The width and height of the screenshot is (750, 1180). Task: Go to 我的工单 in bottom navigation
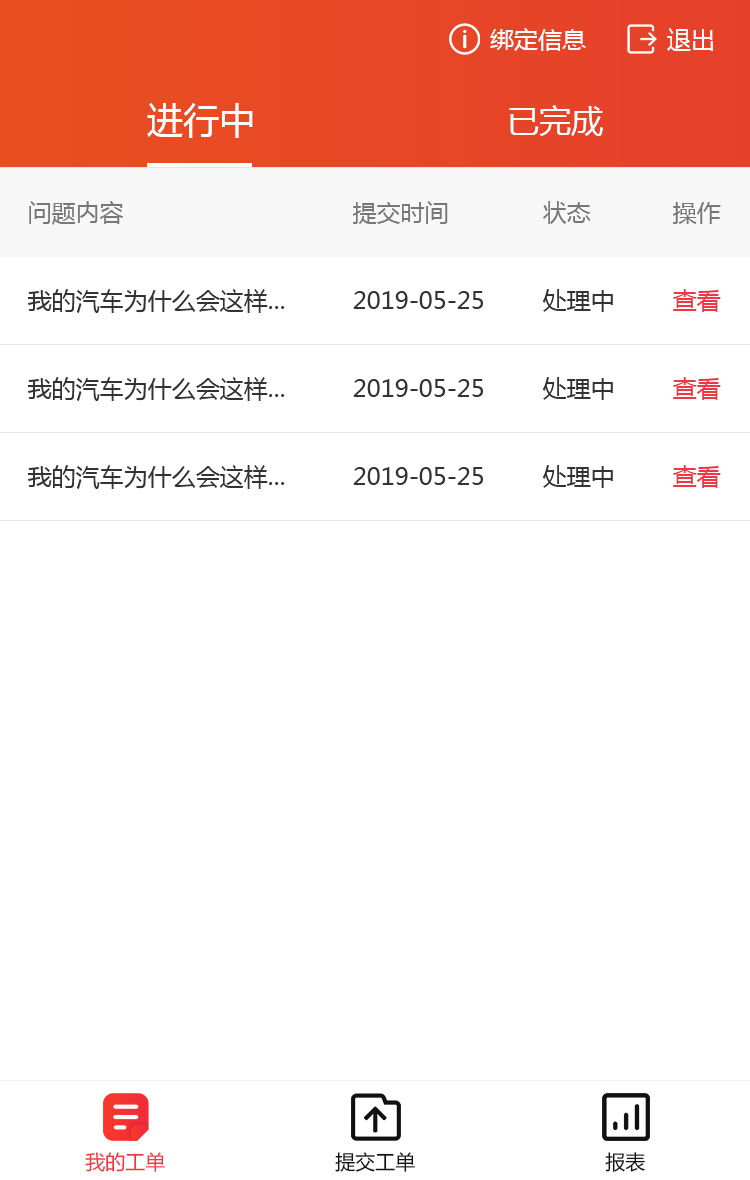tap(125, 1133)
